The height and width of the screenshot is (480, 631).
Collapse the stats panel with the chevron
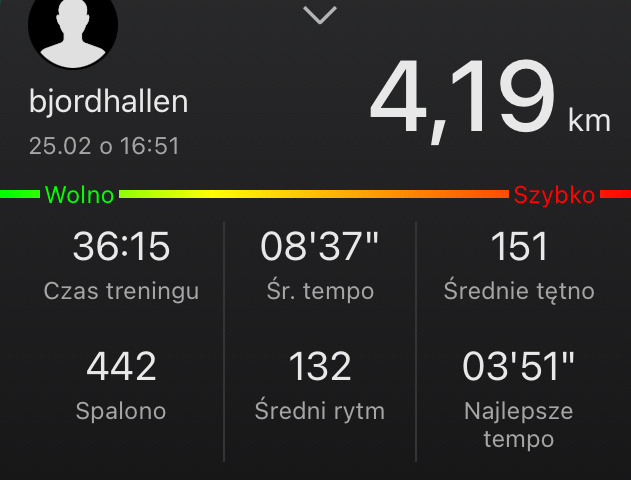(x=320, y=15)
